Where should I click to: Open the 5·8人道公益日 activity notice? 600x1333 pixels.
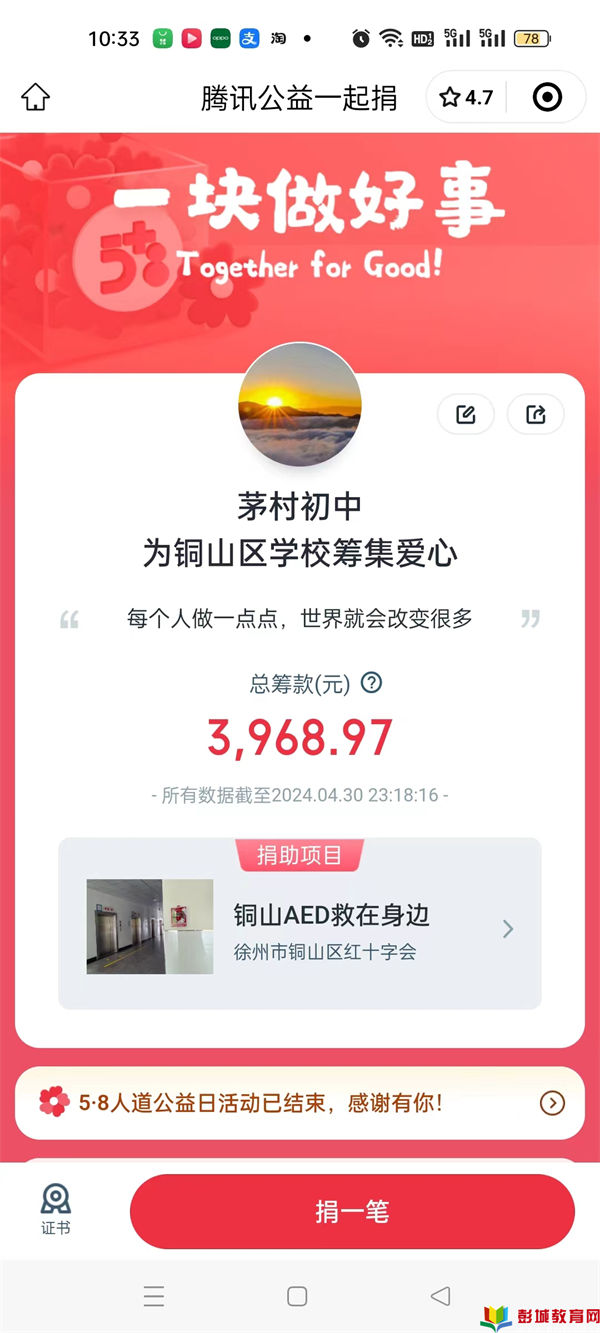pos(300,1103)
